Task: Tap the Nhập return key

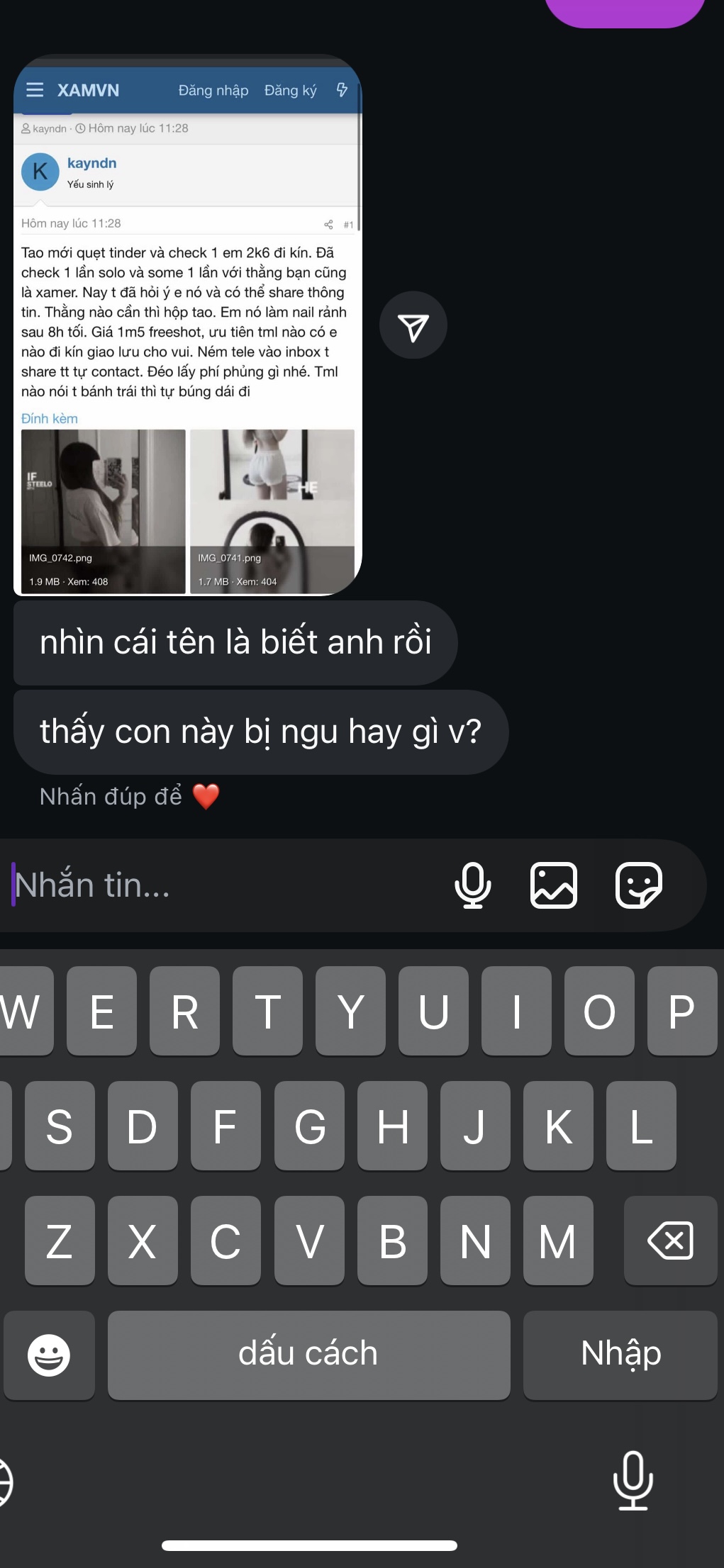Action: tap(620, 1355)
